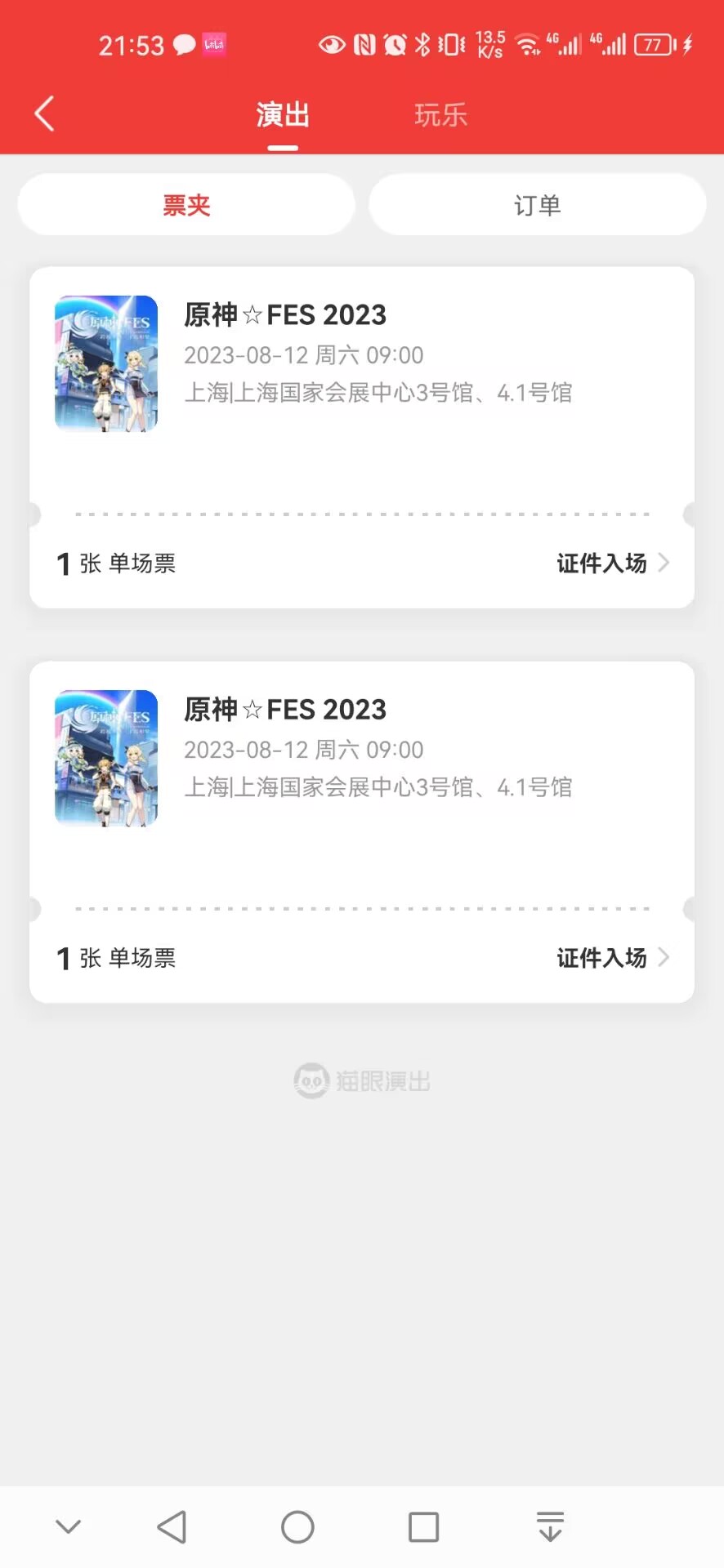
Task: Switch to the 玩乐 tab
Action: [x=440, y=115]
